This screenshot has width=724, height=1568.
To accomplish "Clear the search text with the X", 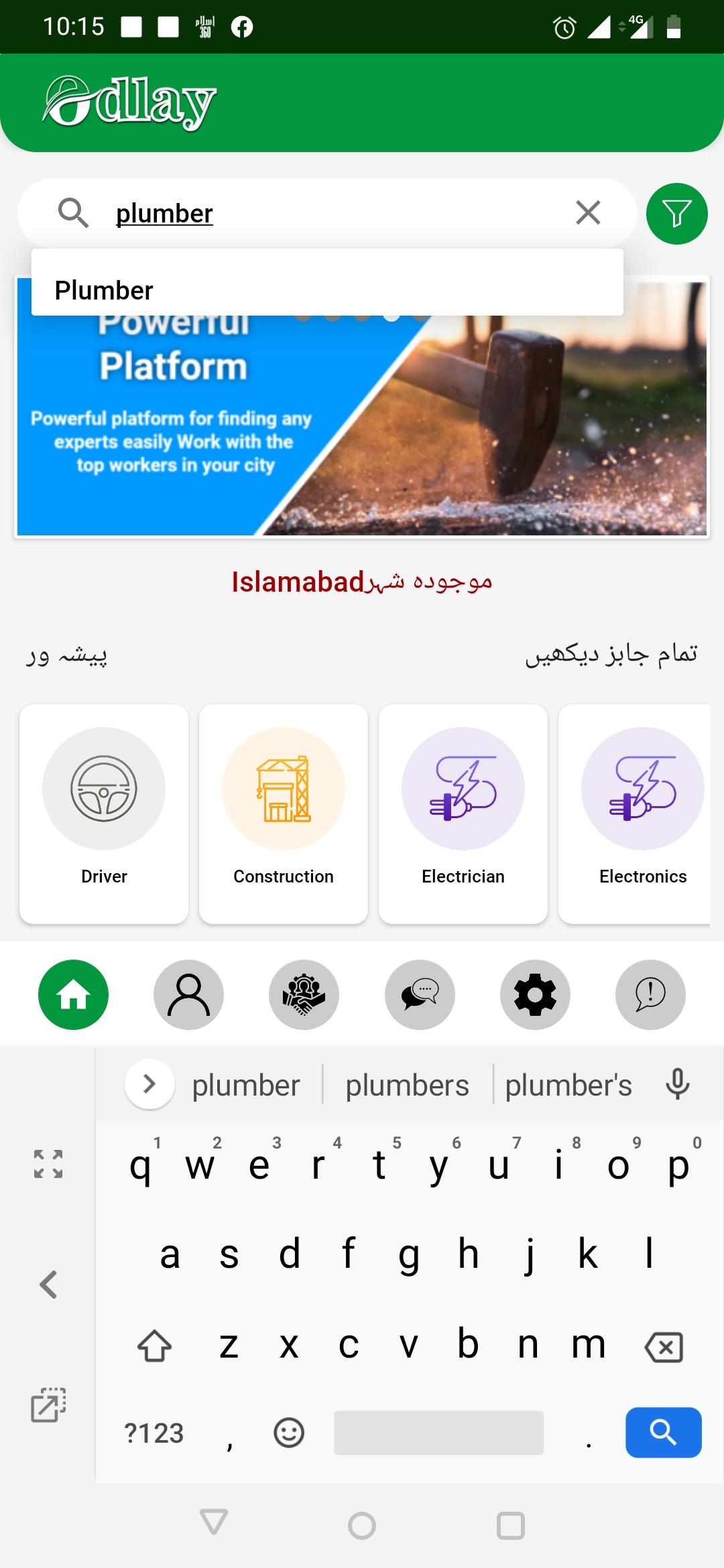I will coord(588,213).
